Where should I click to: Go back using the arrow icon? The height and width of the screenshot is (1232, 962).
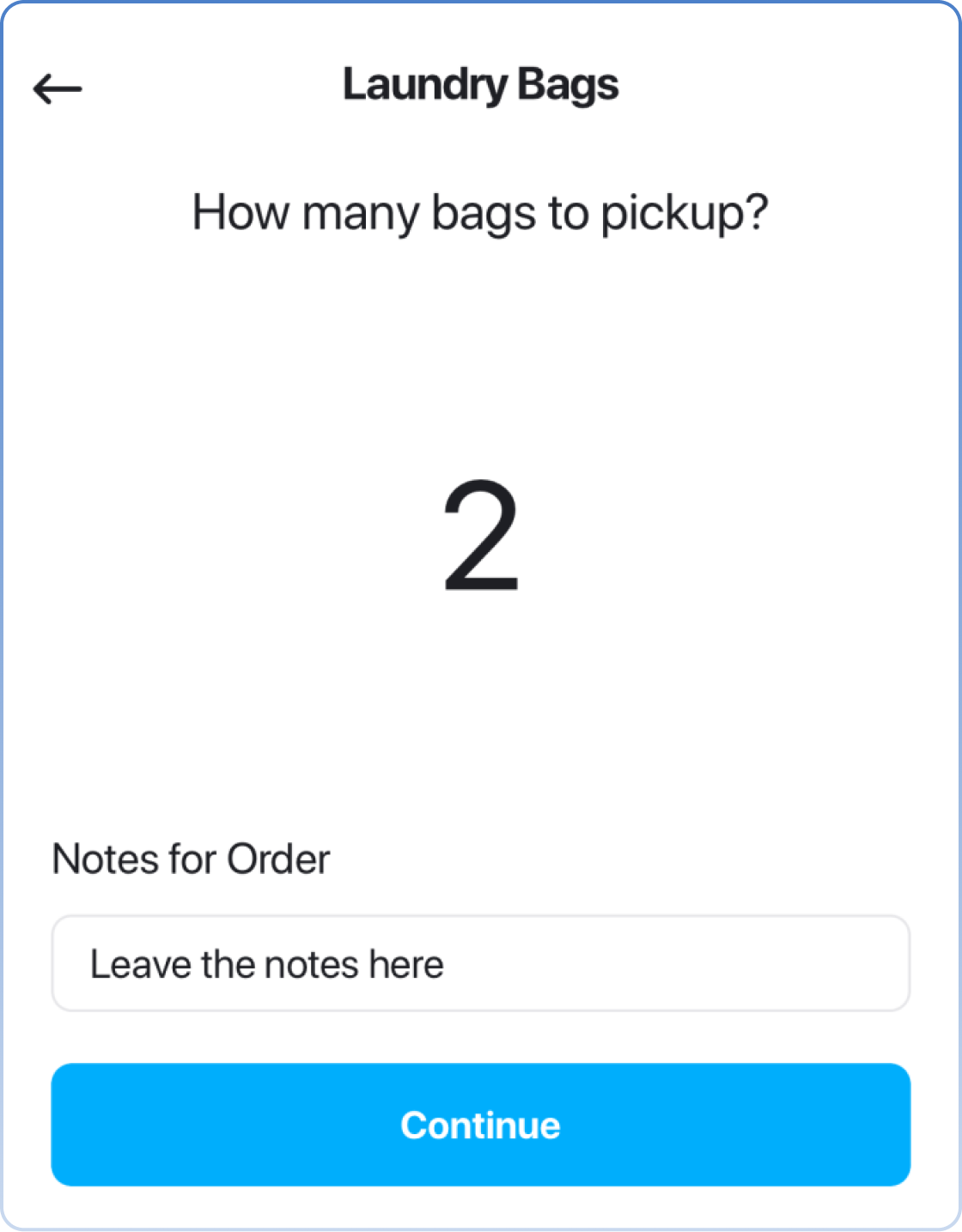[x=57, y=88]
